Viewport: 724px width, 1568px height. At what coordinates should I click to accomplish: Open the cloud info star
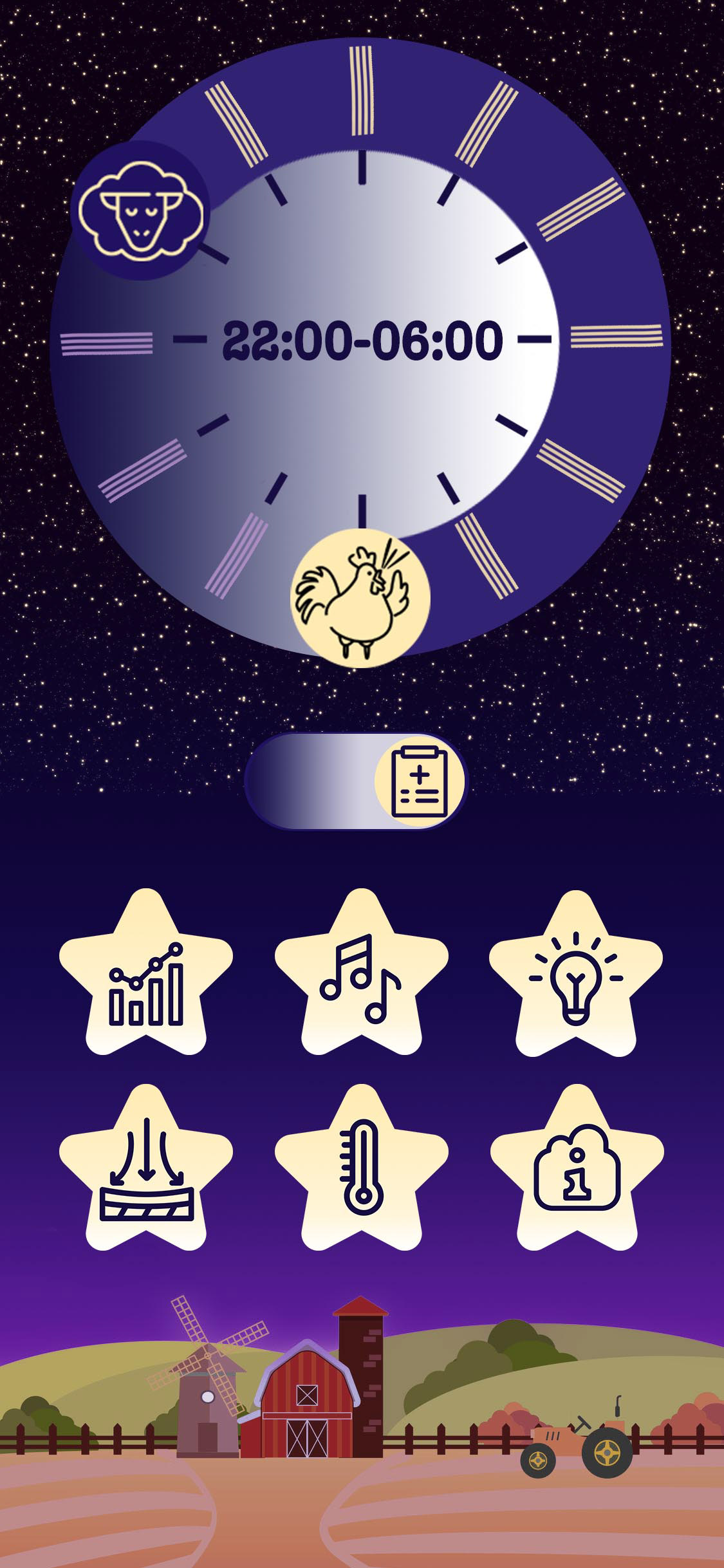coord(577,1173)
